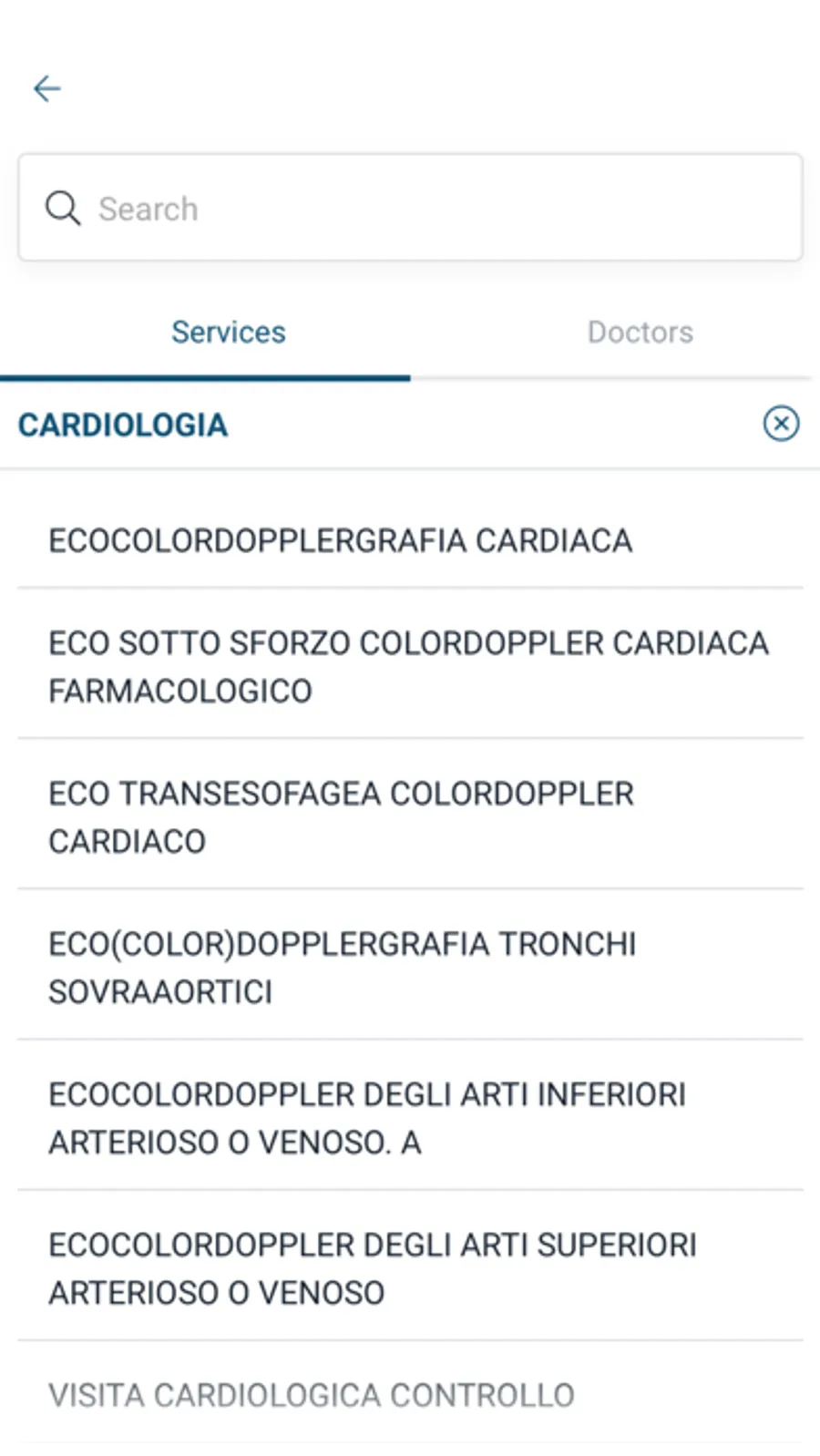The image size is (820, 1456).
Task: Select ECO SOTTO SFORZO COLORDOPPLER CARDIACA FARMACOLOGICO
Action: point(408,666)
